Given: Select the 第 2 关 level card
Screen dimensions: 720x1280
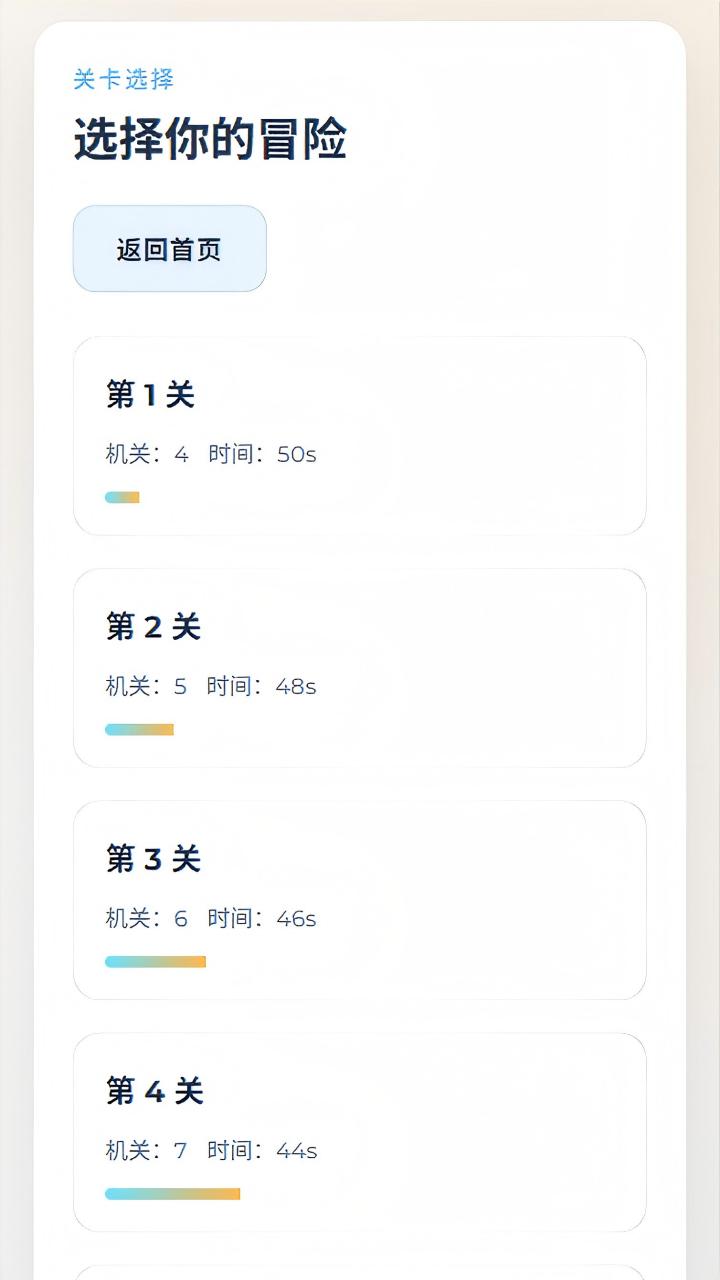Looking at the screenshot, I should click(x=360, y=667).
